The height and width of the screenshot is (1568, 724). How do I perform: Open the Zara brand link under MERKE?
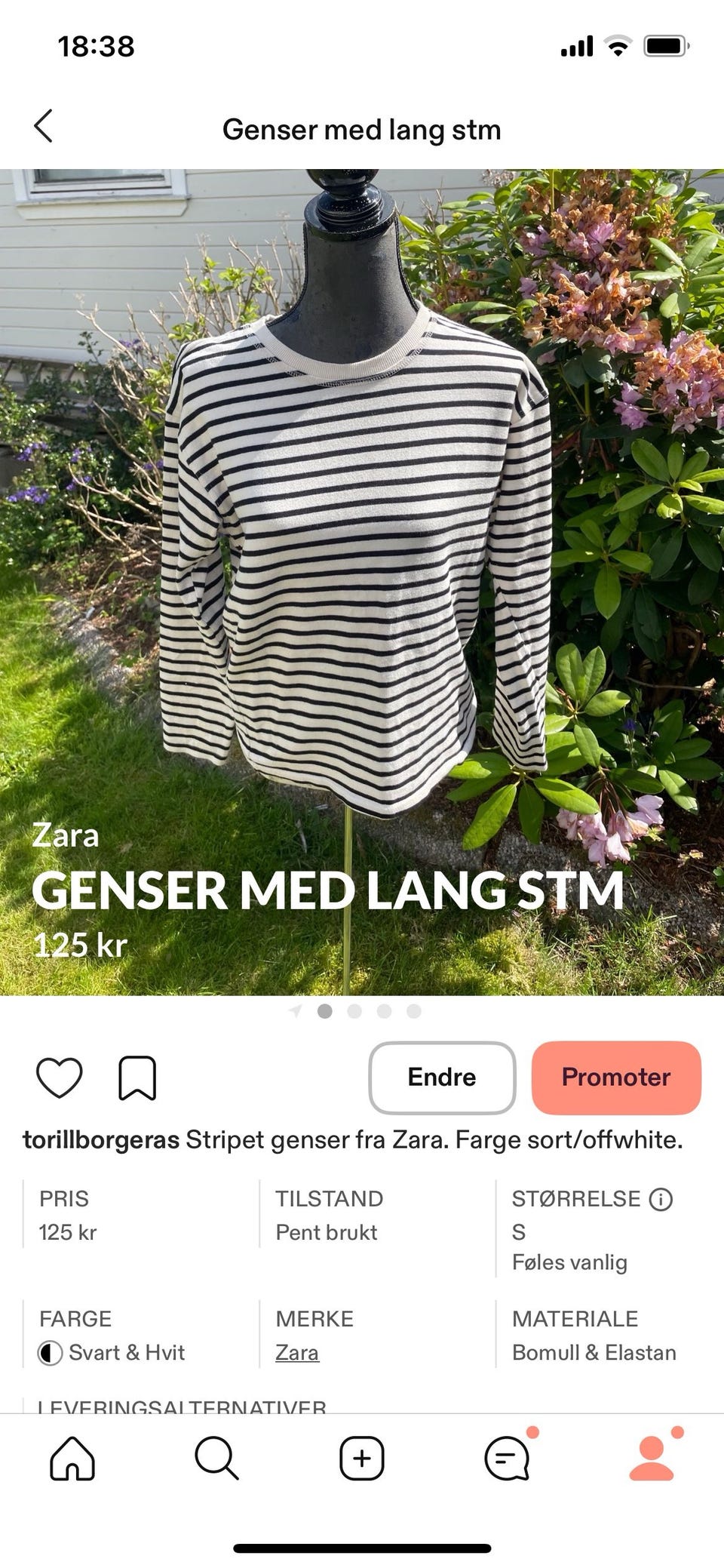(x=297, y=1352)
